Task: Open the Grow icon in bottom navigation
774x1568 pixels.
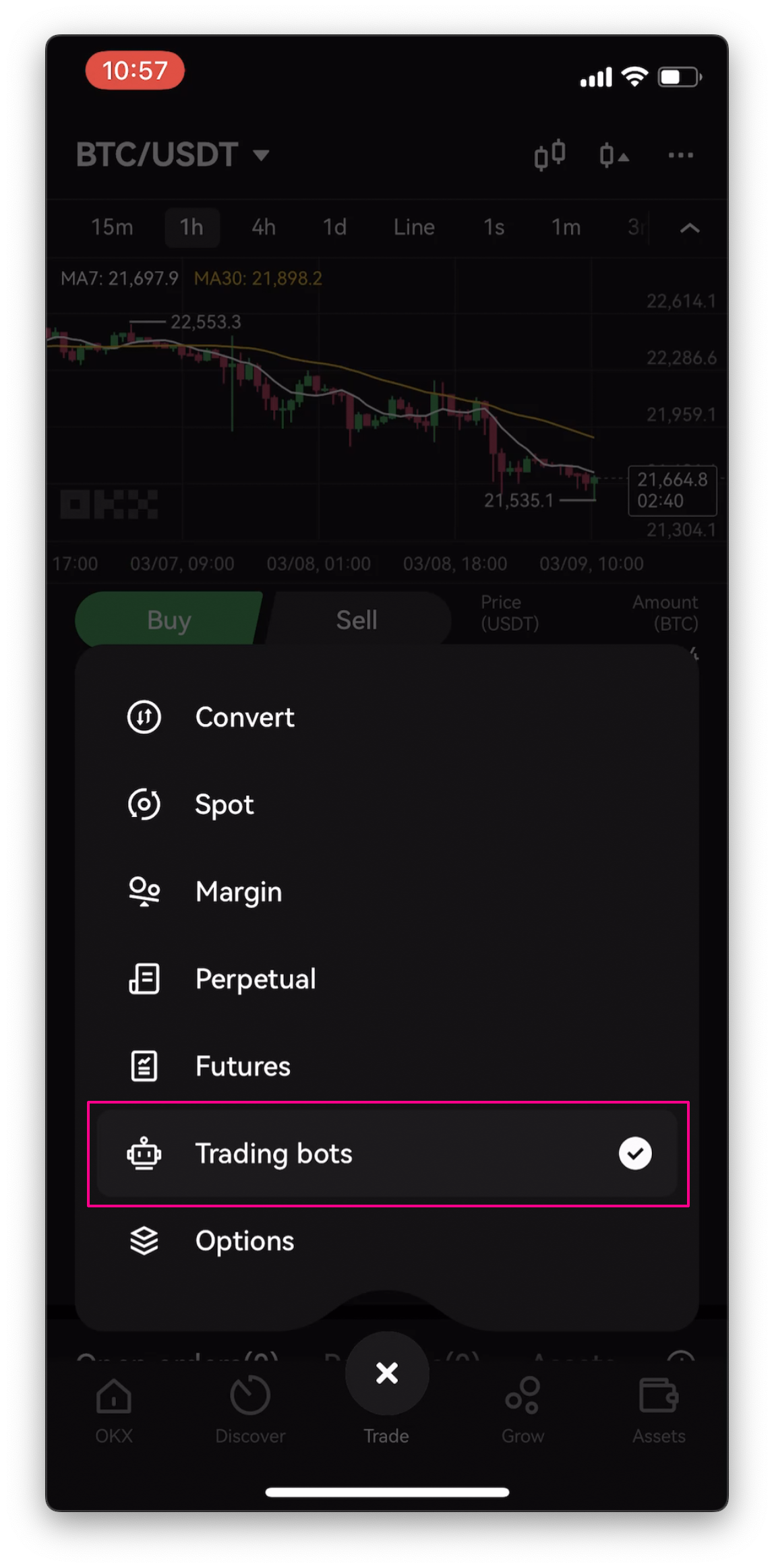Action: point(523,1396)
